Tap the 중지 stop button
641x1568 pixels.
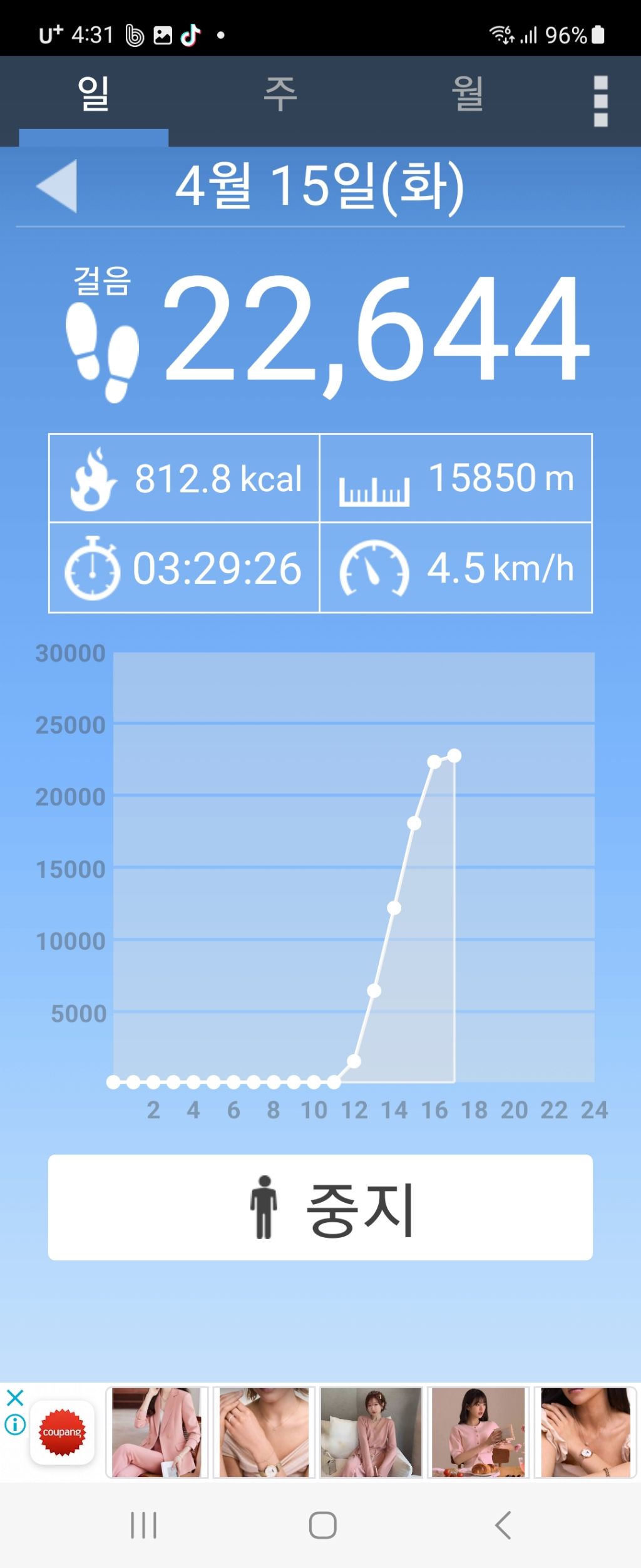[320, 1207]
